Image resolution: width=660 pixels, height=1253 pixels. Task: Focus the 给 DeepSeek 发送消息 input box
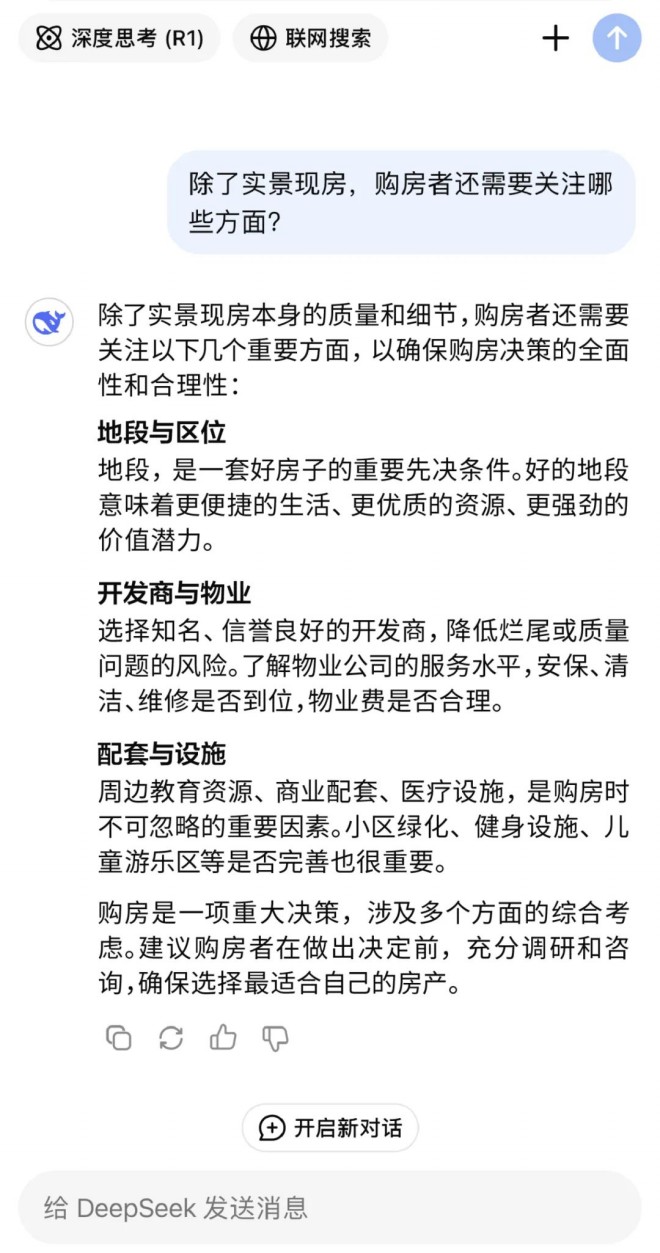pyautogui.click(x=330, y=1207)
